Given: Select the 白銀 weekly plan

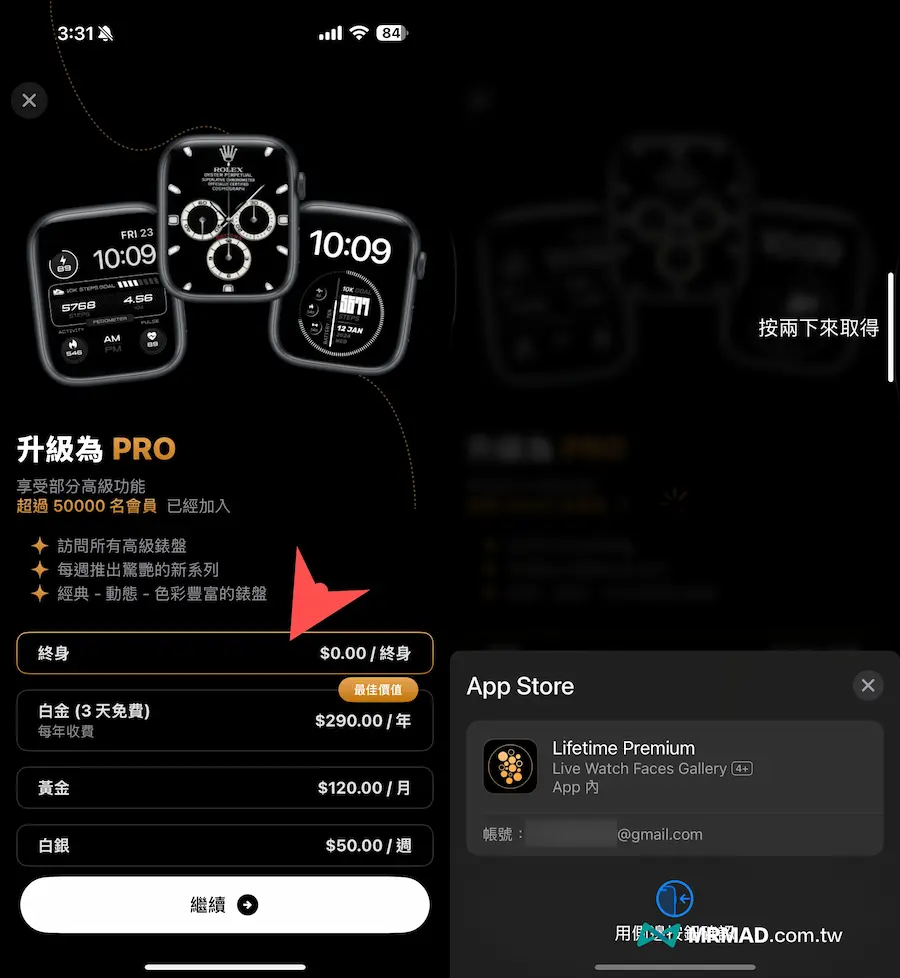Looking at the screenshot, I should 225,845.
